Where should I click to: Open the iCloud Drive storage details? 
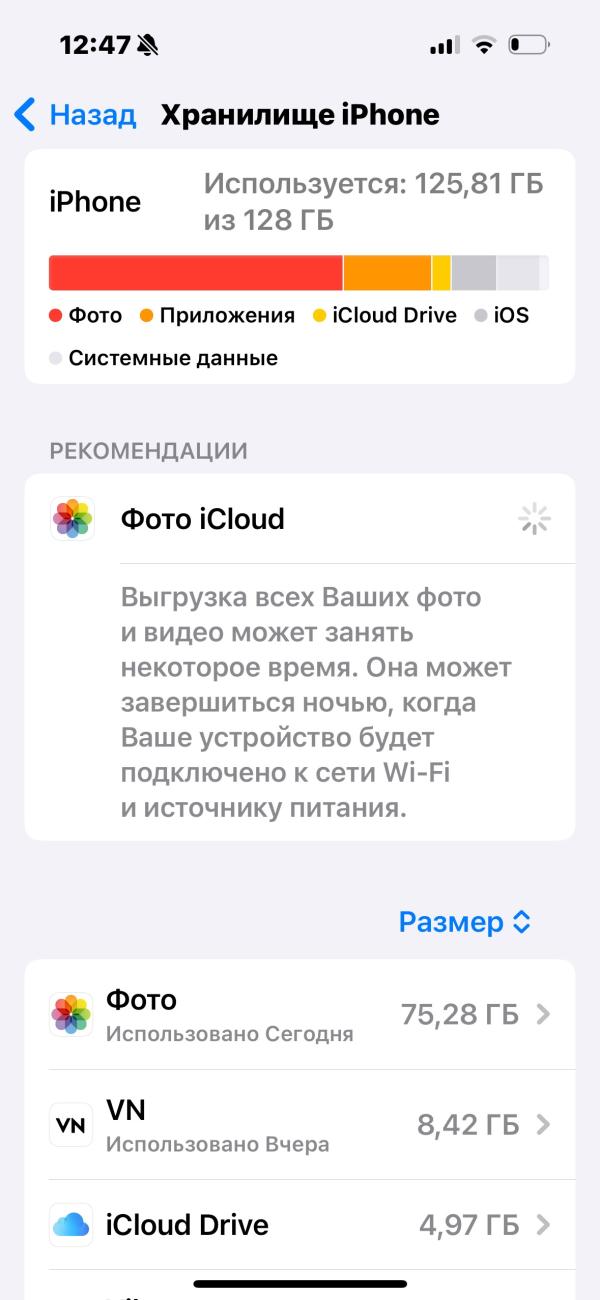300,1225
